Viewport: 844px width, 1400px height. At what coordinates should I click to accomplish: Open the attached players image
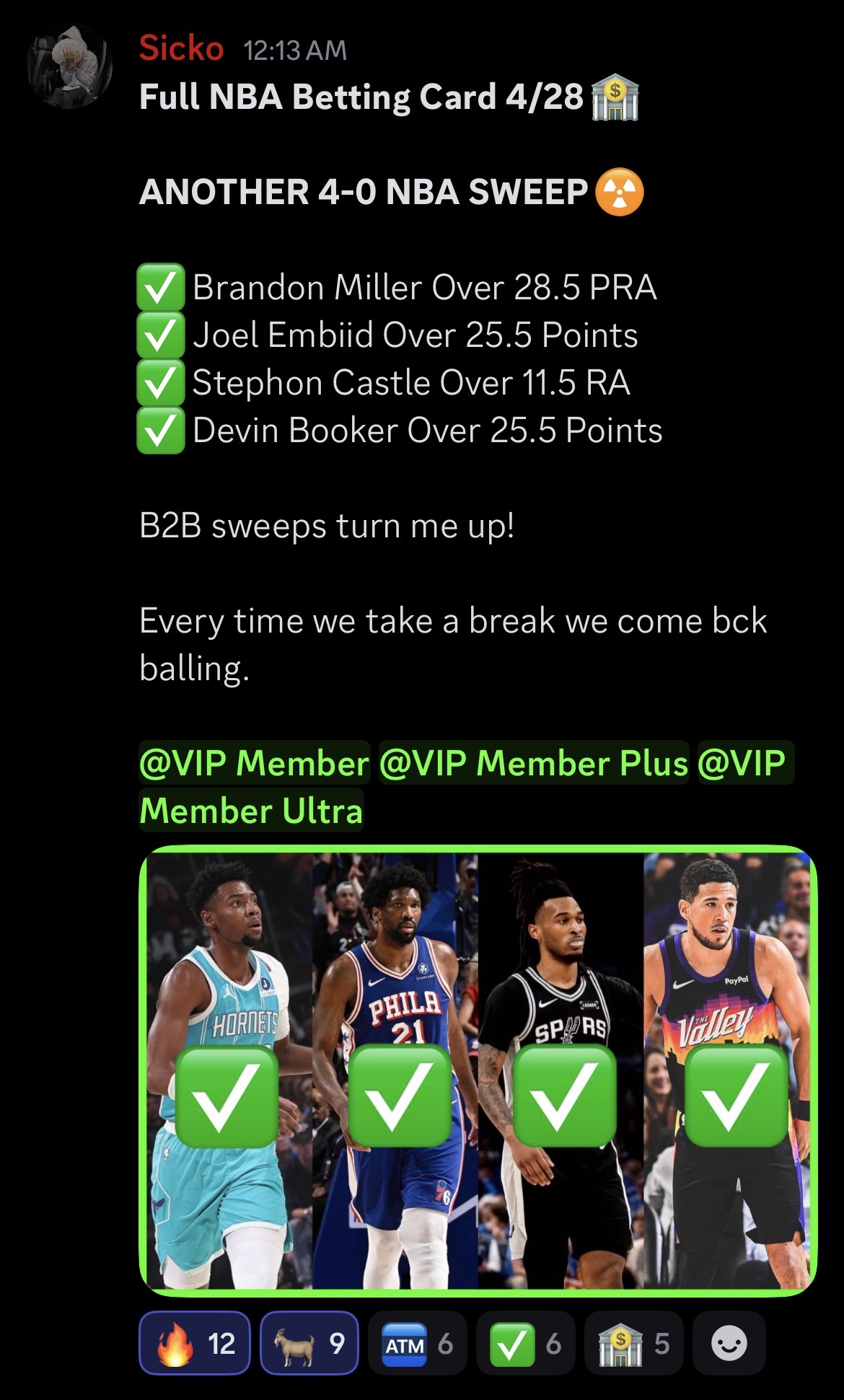[x=478, y=1070]
